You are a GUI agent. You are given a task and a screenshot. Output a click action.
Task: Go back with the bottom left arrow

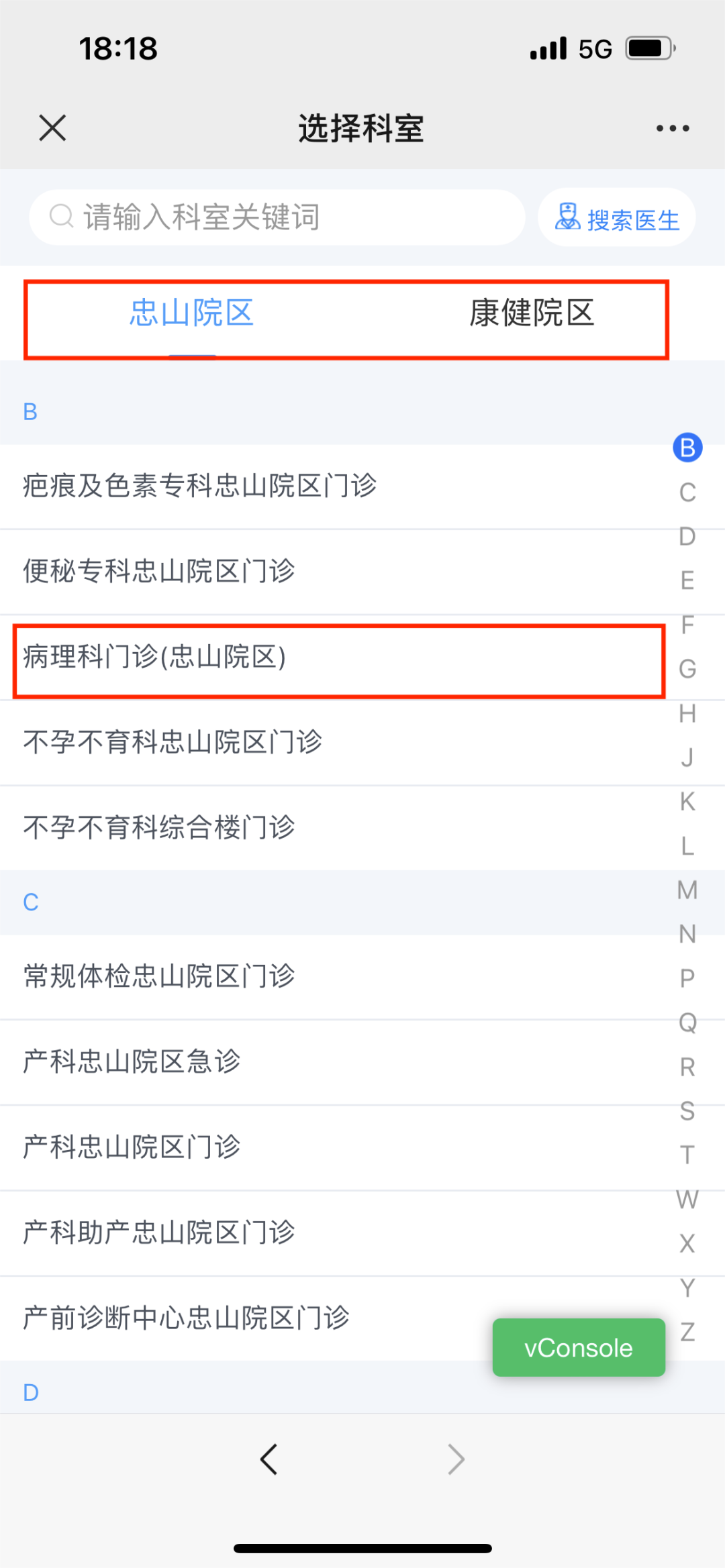point(269,1459)
